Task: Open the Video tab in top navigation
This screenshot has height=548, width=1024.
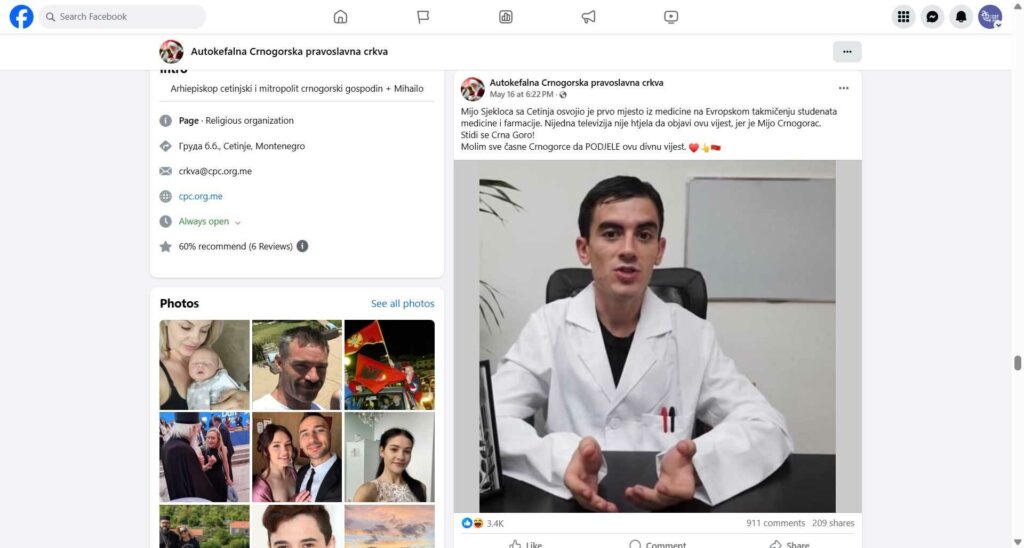Action: point(671,17)
